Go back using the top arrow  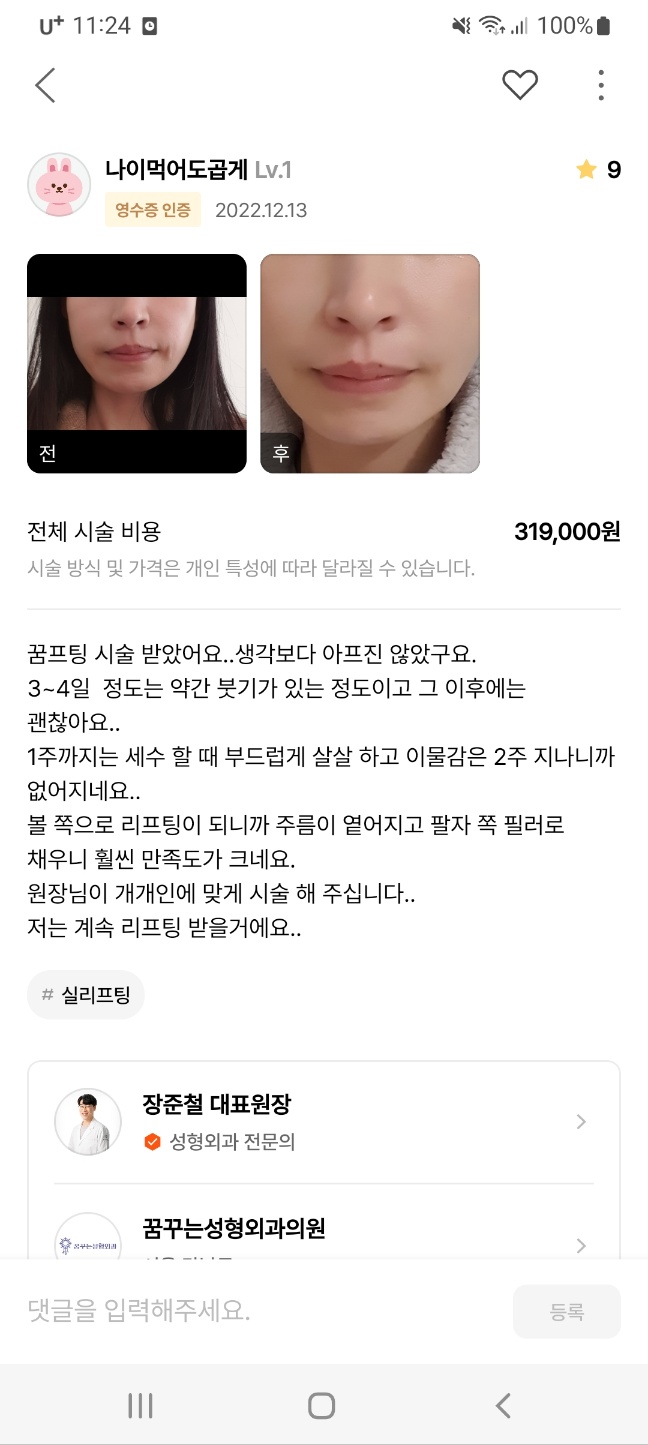click(45, 86)
